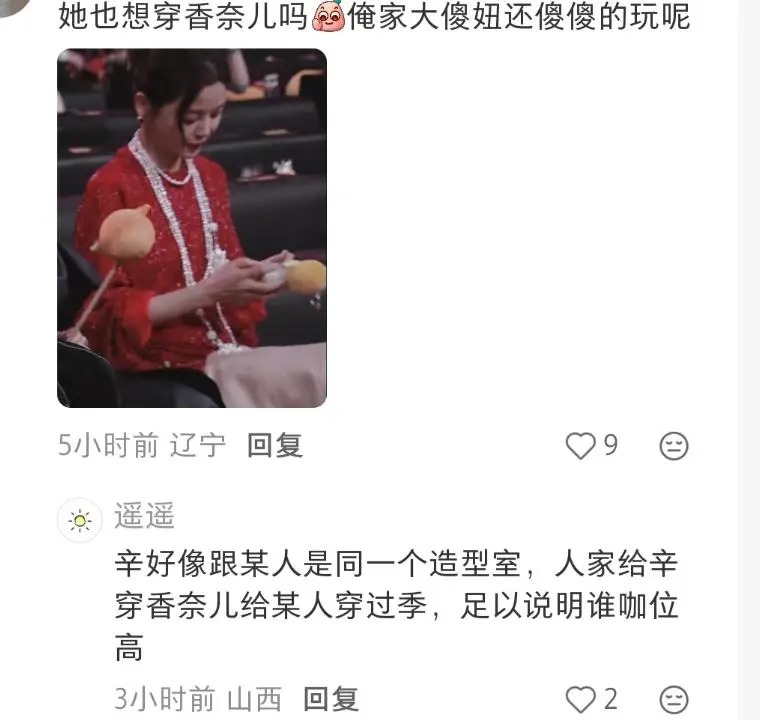
Task: Like the comment with 9 likes
Action: pyautogui.click(x=581, y=446)
